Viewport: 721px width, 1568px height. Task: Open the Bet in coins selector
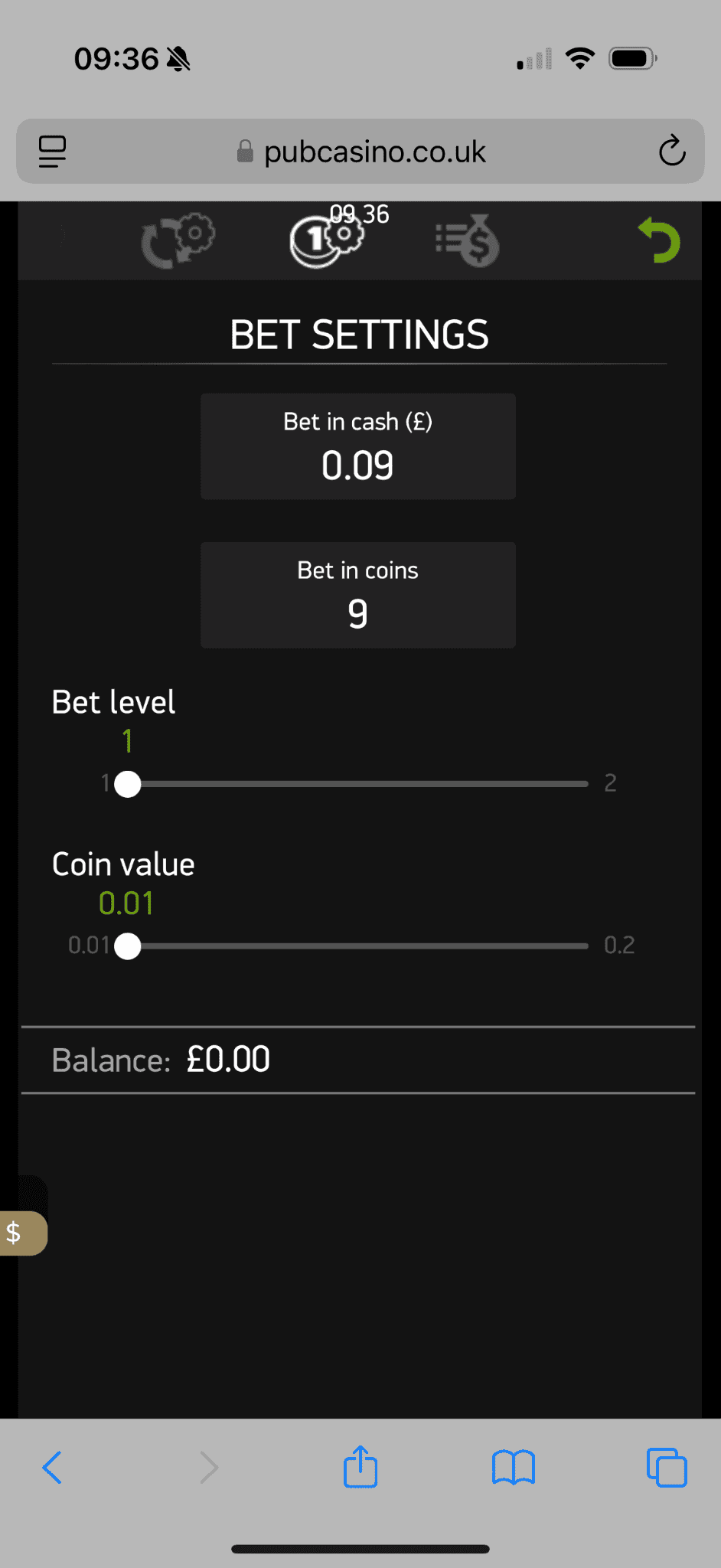tap(357, 595)
